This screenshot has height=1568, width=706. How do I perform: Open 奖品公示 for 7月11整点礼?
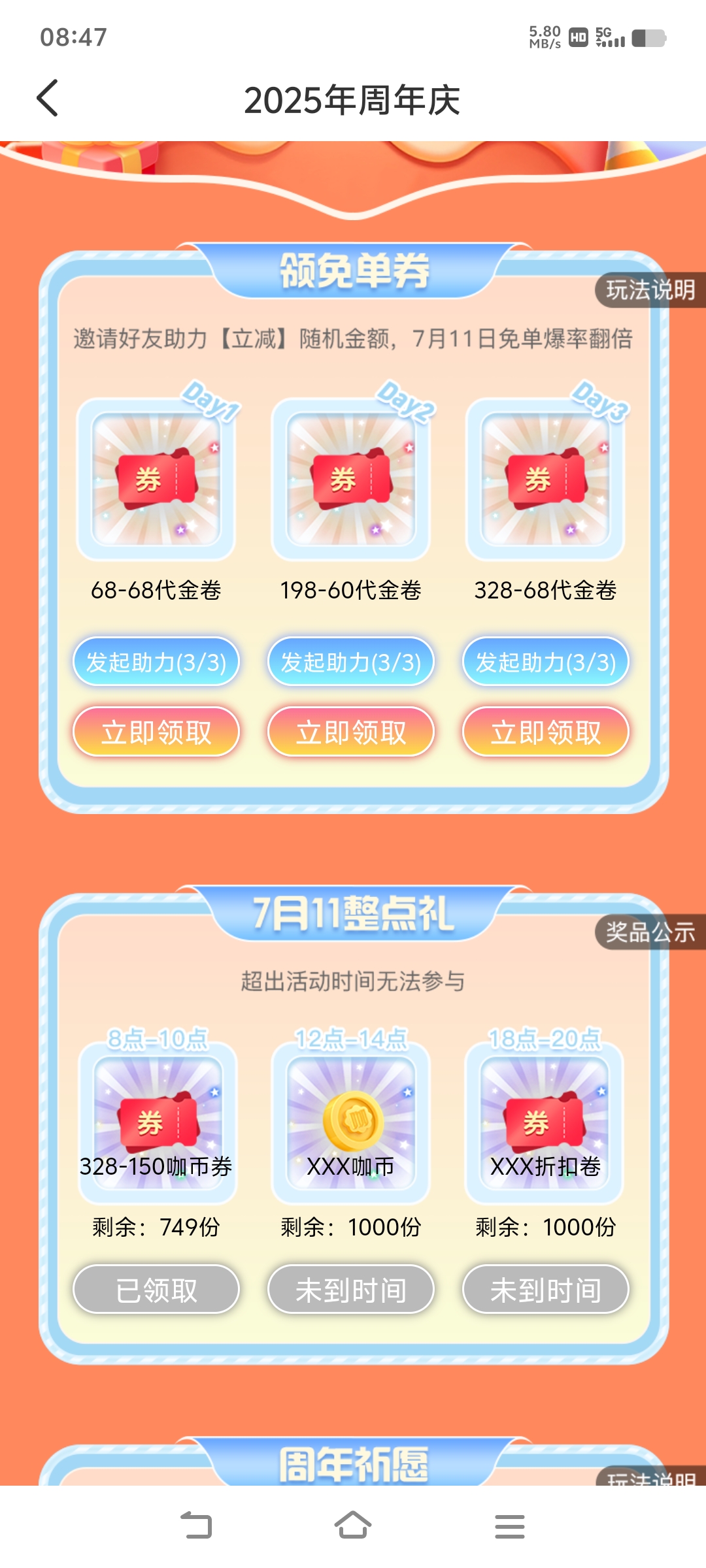[x=649, y=932]
